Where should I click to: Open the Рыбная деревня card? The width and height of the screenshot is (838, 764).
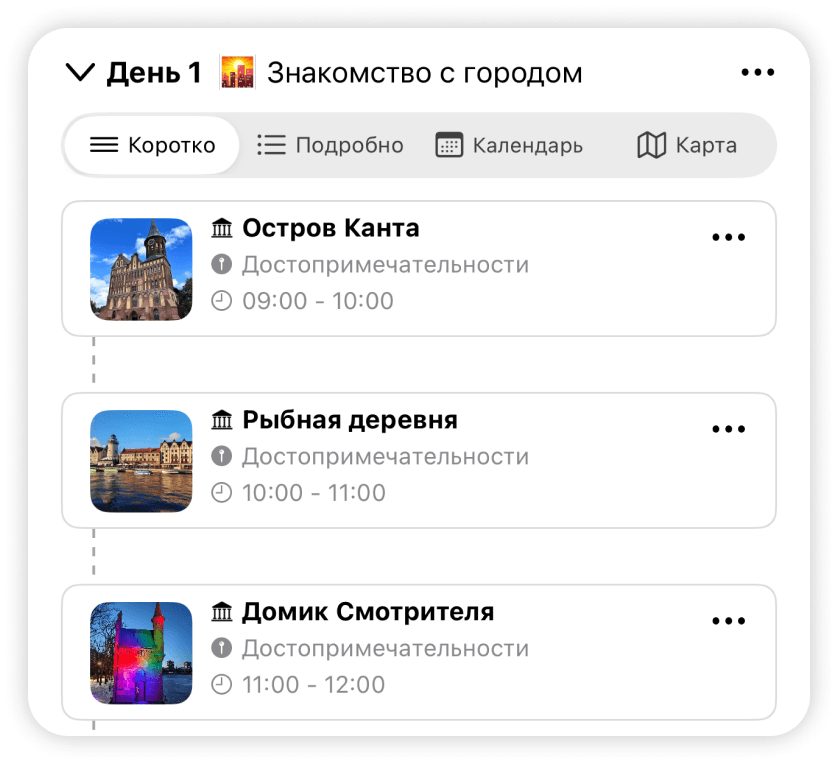[x=419, y=461]
